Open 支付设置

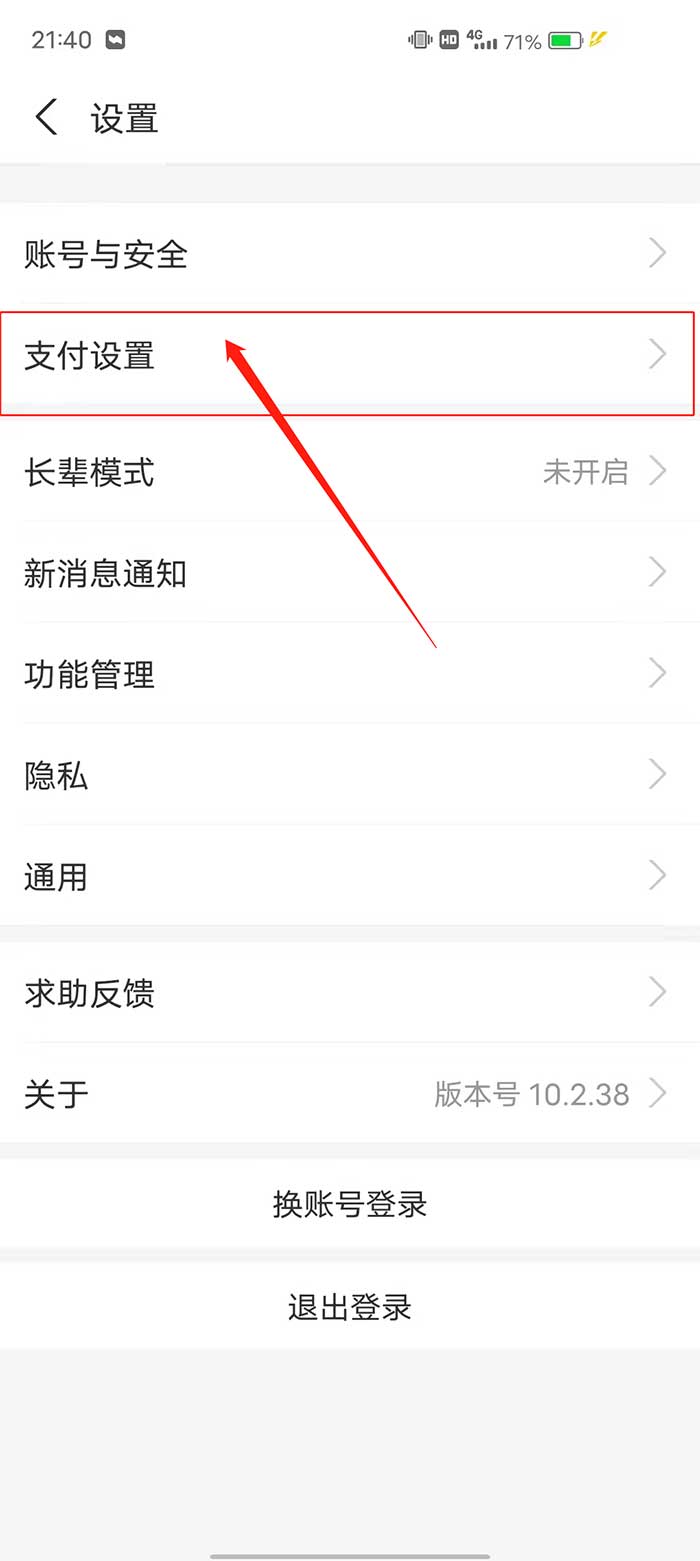[350, 356]
